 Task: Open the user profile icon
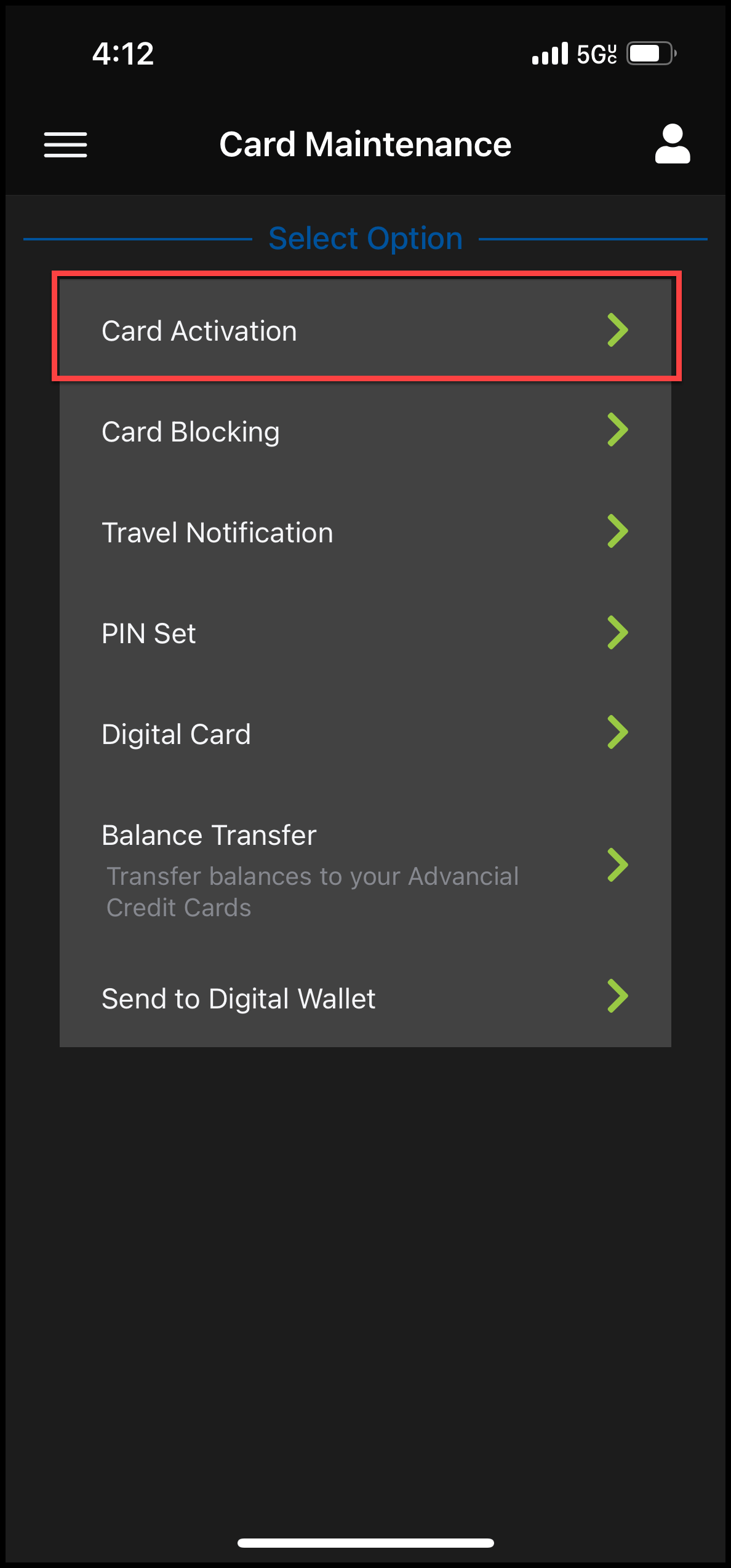(x=672, y=144)
